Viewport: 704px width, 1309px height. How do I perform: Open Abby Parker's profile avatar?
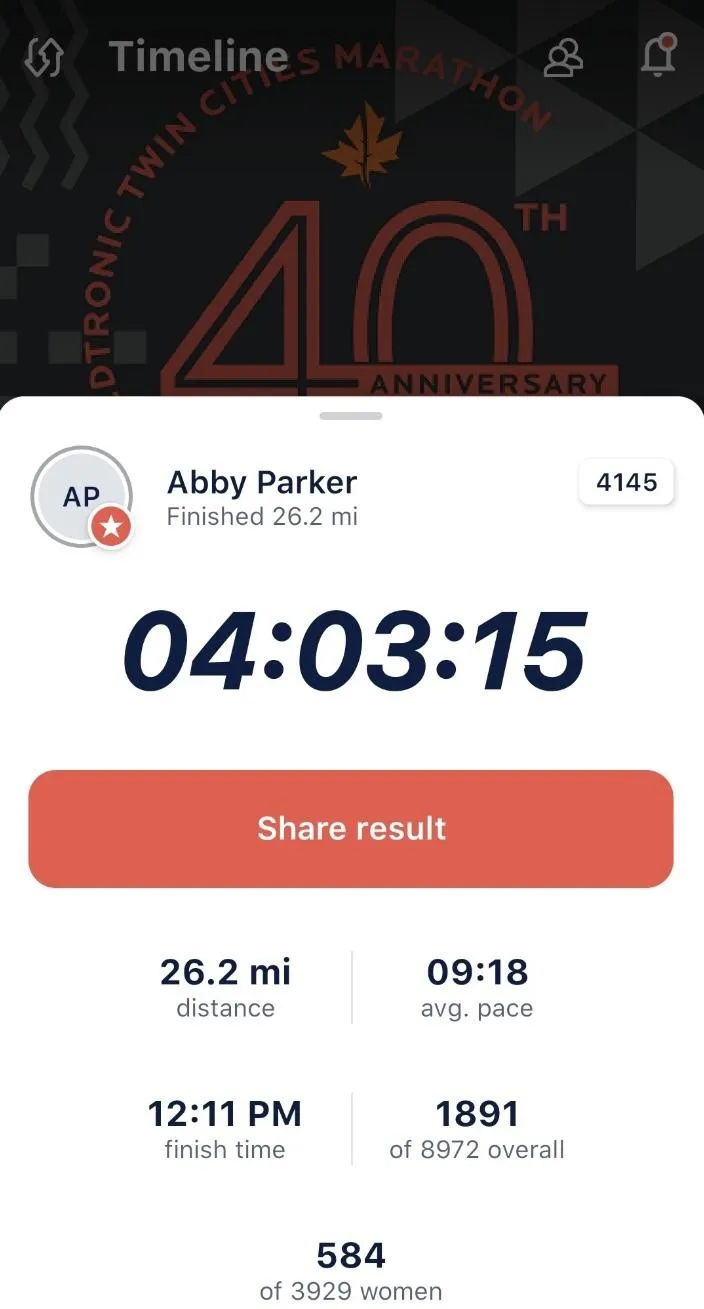click(x=81, y=496)
